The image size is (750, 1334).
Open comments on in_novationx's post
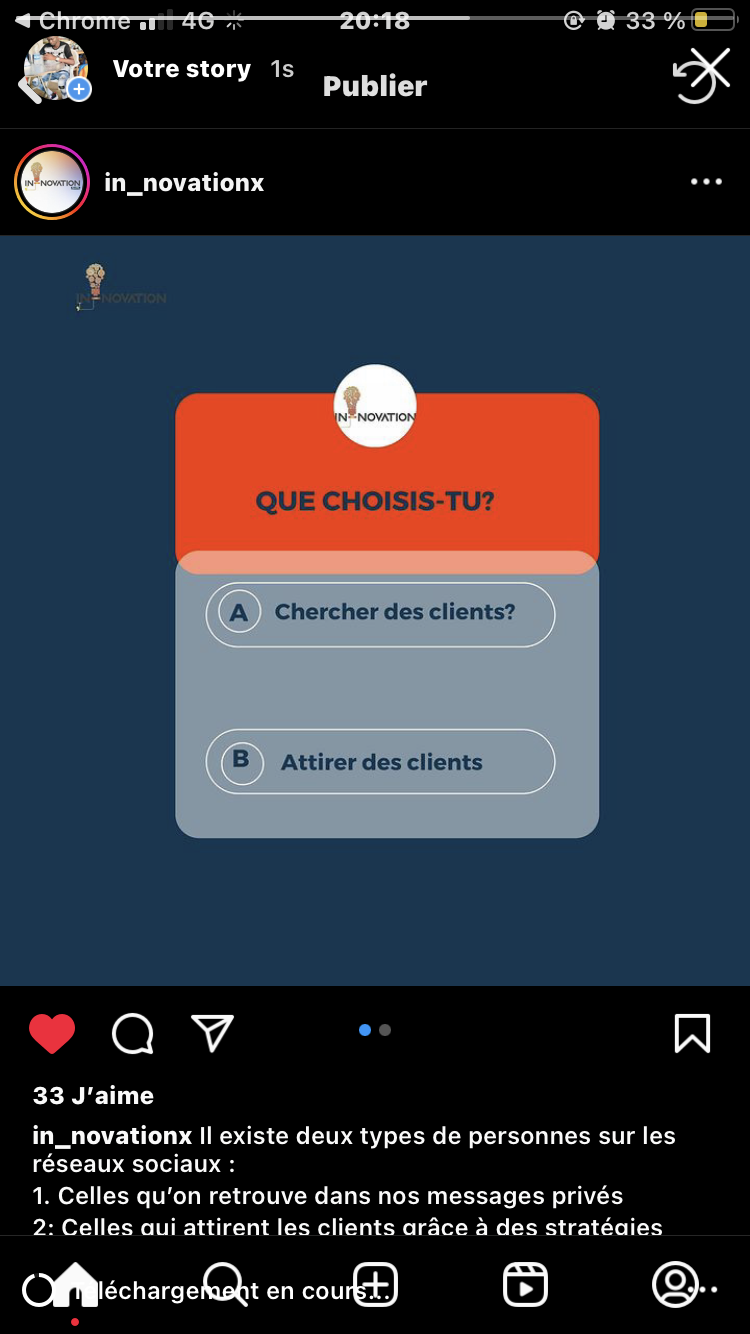tap(132, 1033)
